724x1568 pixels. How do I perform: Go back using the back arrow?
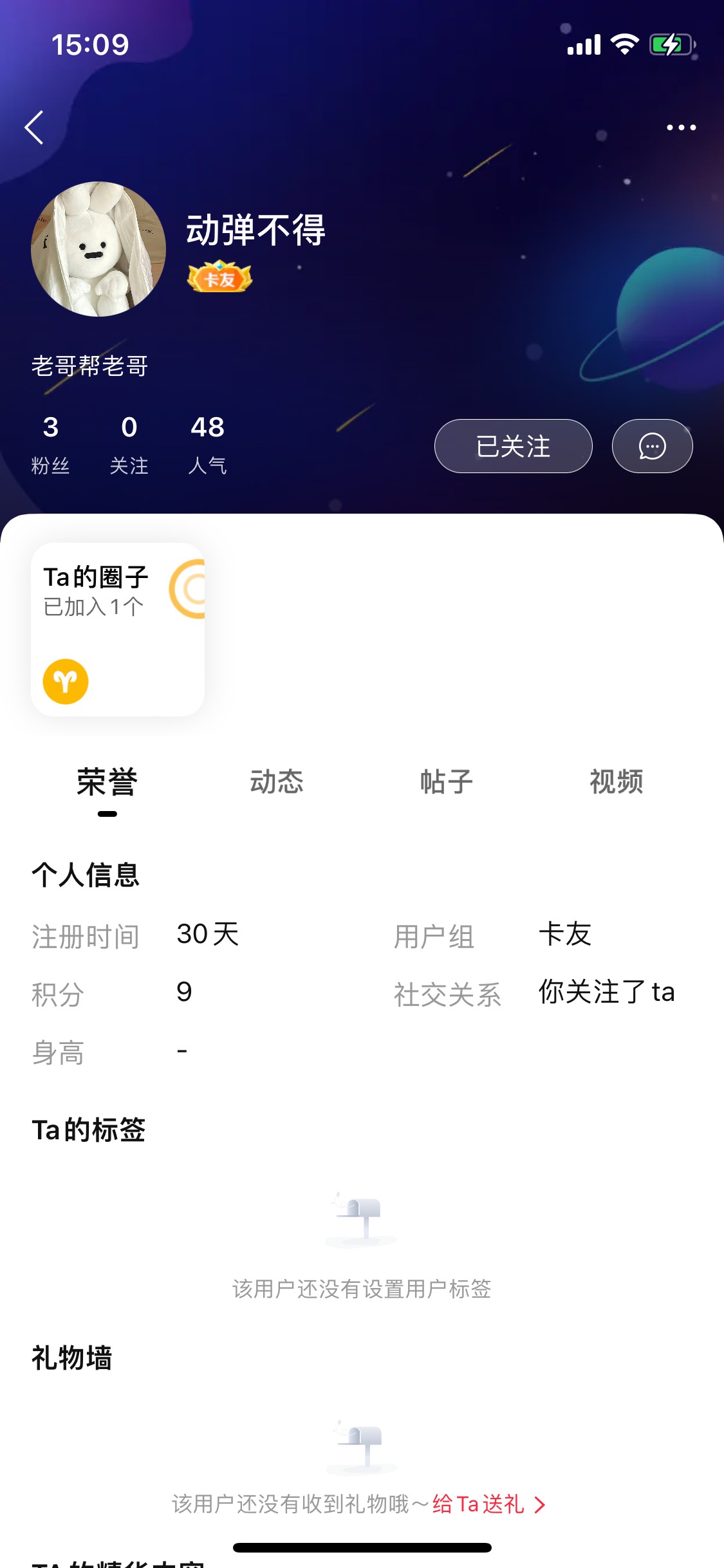click(34, 127)
